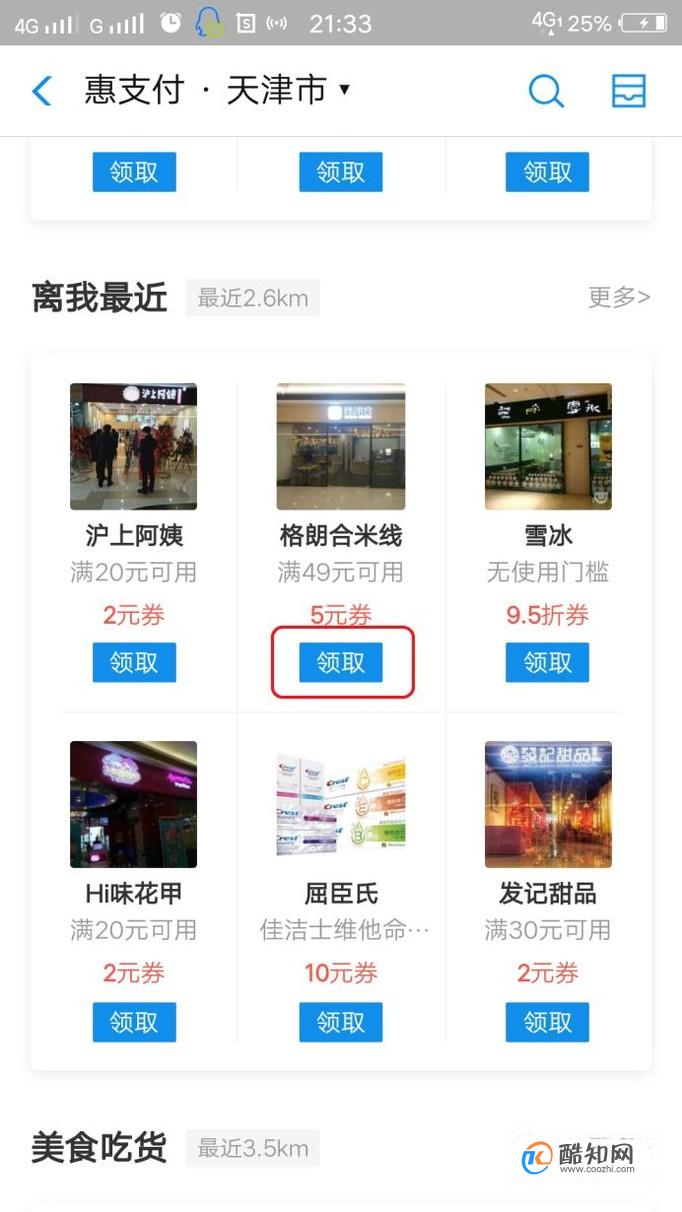
Task: Open the search magnifier icon
Action: [x=546, y=91]
